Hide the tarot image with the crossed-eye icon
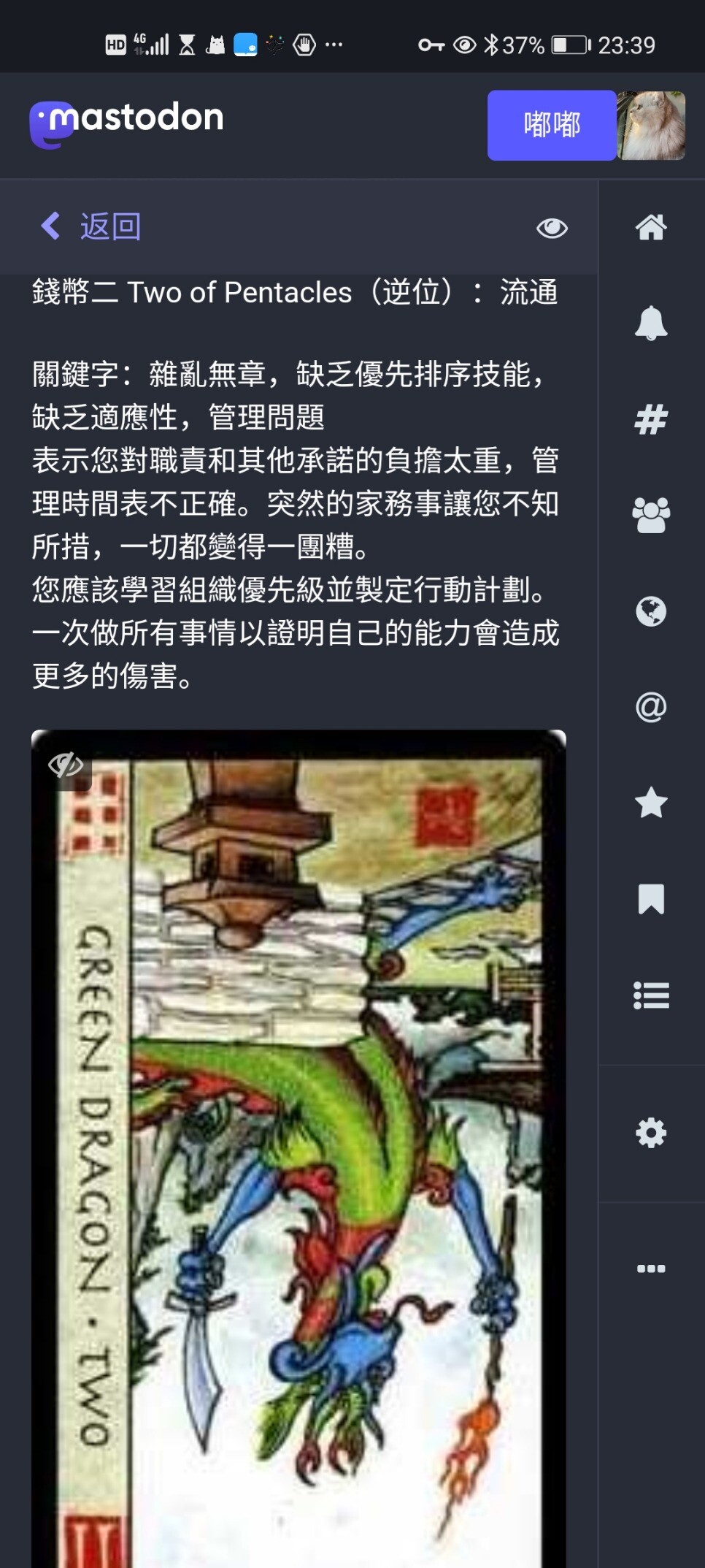Viewport: 705px width, 1568px height. pos(66,765)
